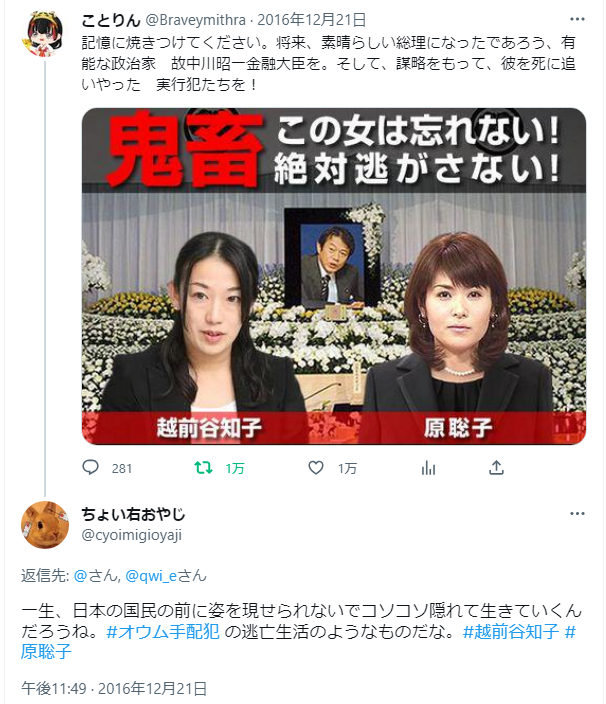
Task: Share ことりん's tweet
Action: pos(495,467)
